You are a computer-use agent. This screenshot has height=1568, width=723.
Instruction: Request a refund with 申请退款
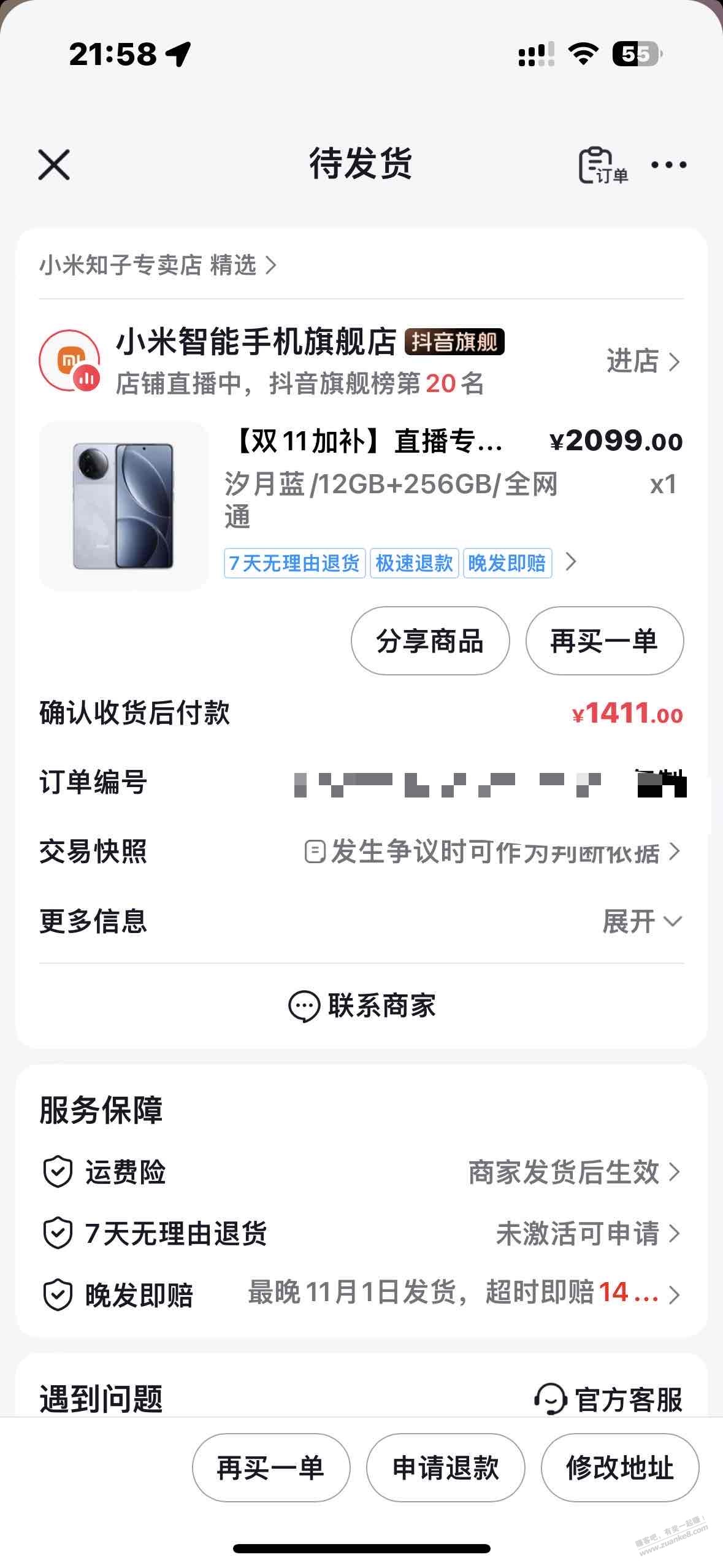[445, 1468]
